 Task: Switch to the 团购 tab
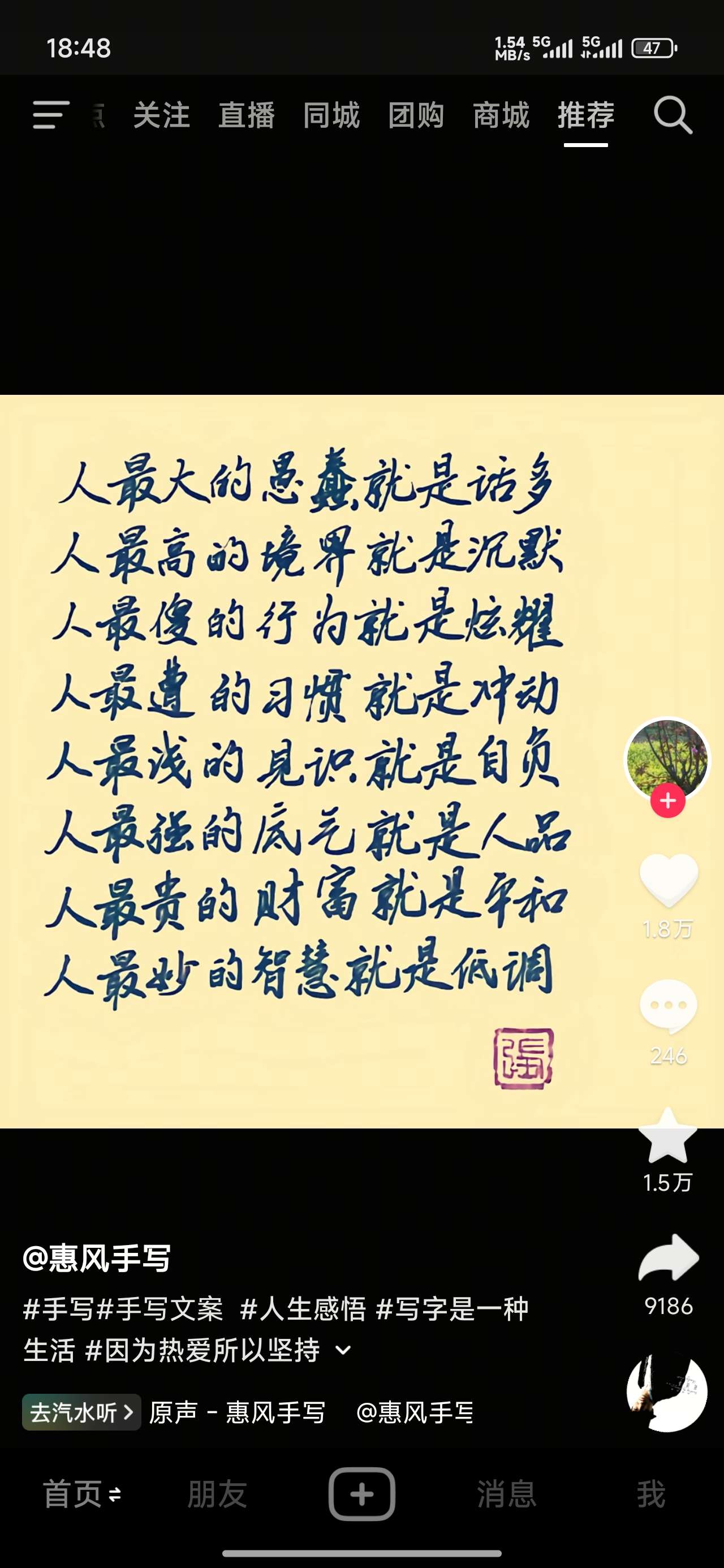416,115
